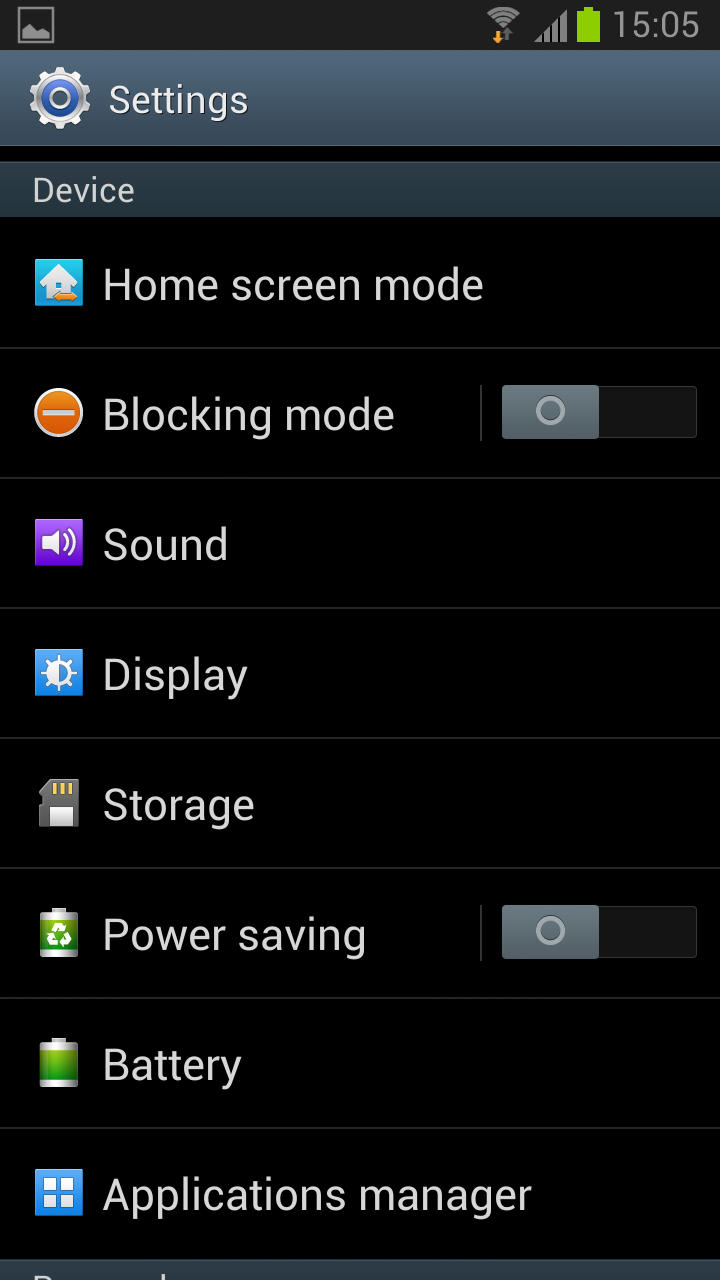This screenshot has height=1280, width=720.
Task: Go to Display settings
Action: (175, 675)
